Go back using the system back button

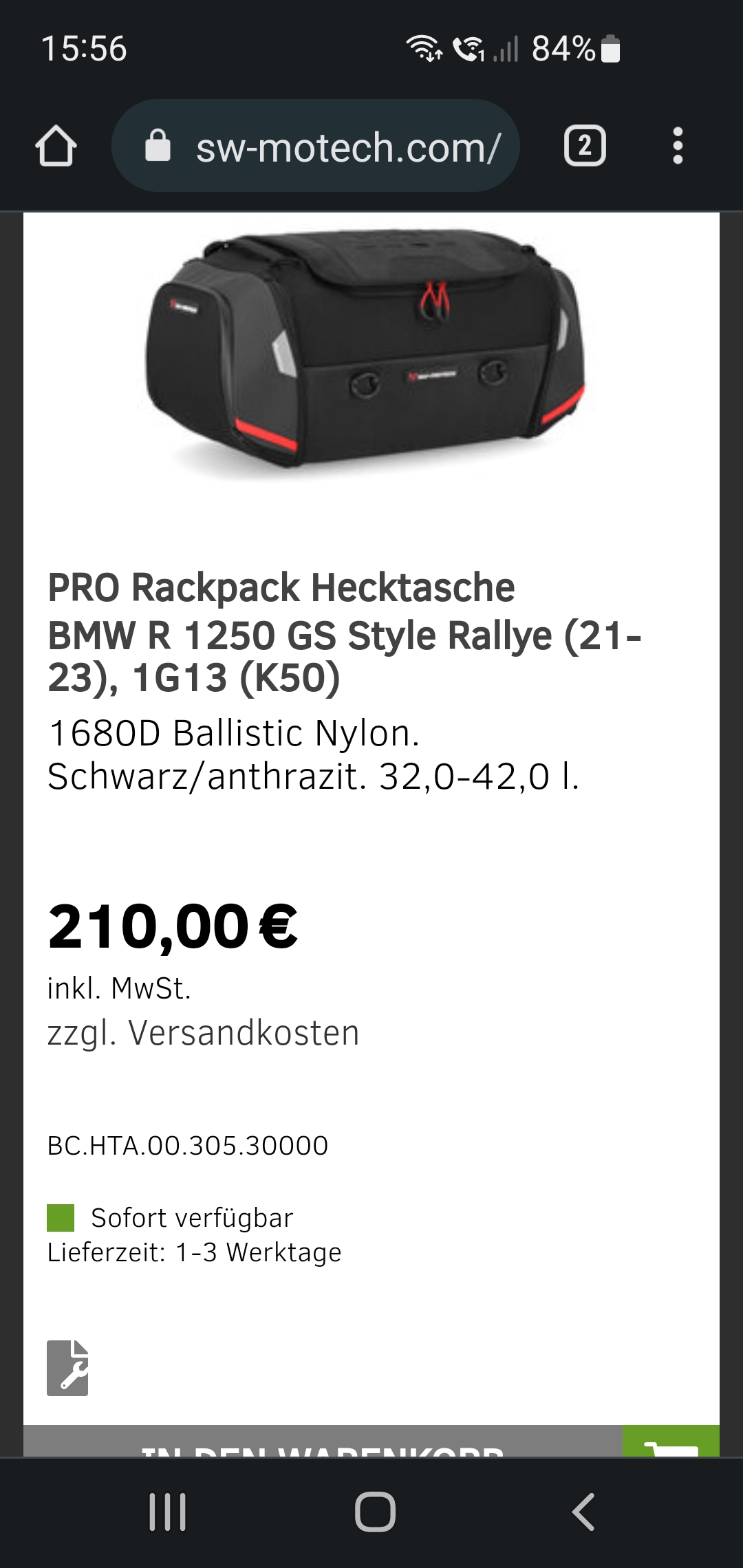tap(583, 1512)
